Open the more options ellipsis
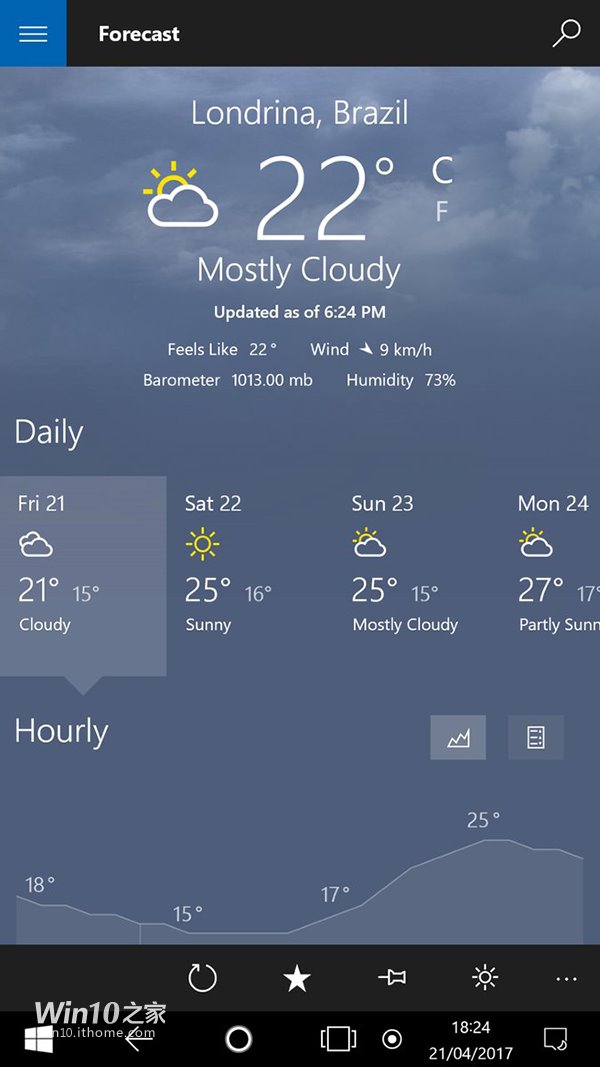600x1067 pixels. click(x=566, y=978)
